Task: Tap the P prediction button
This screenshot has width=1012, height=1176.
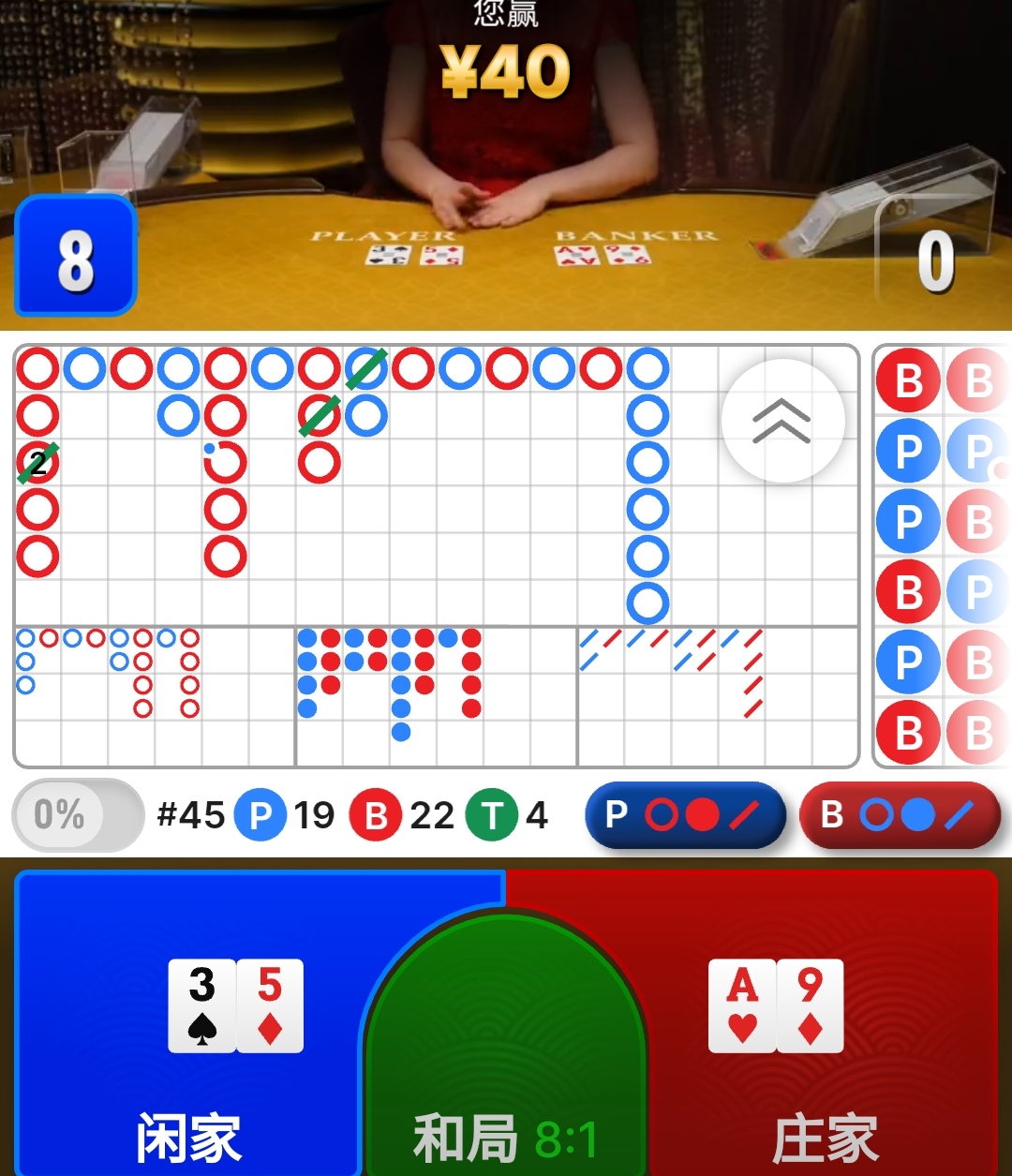Action: coord(685,815)
